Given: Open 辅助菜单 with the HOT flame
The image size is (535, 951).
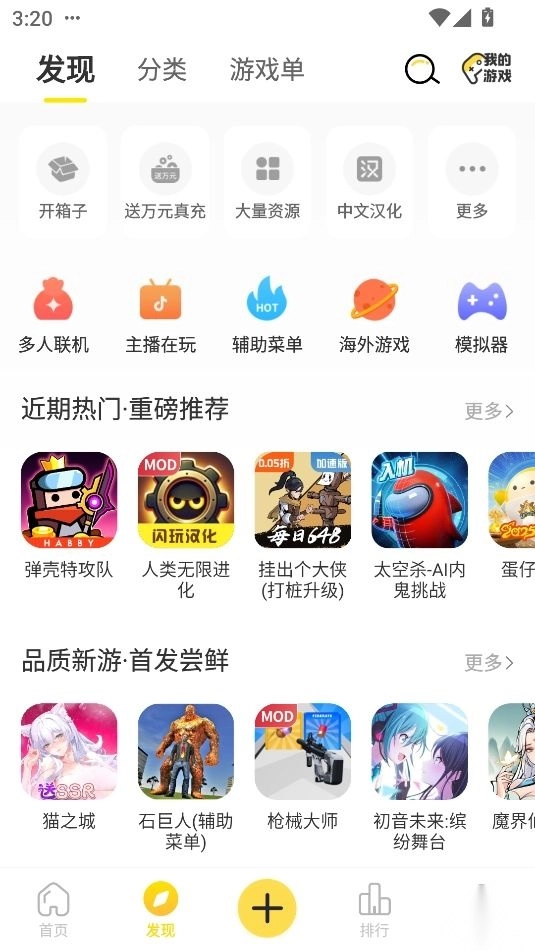Looking at the screenshot, I should click(x=267, y=315).
